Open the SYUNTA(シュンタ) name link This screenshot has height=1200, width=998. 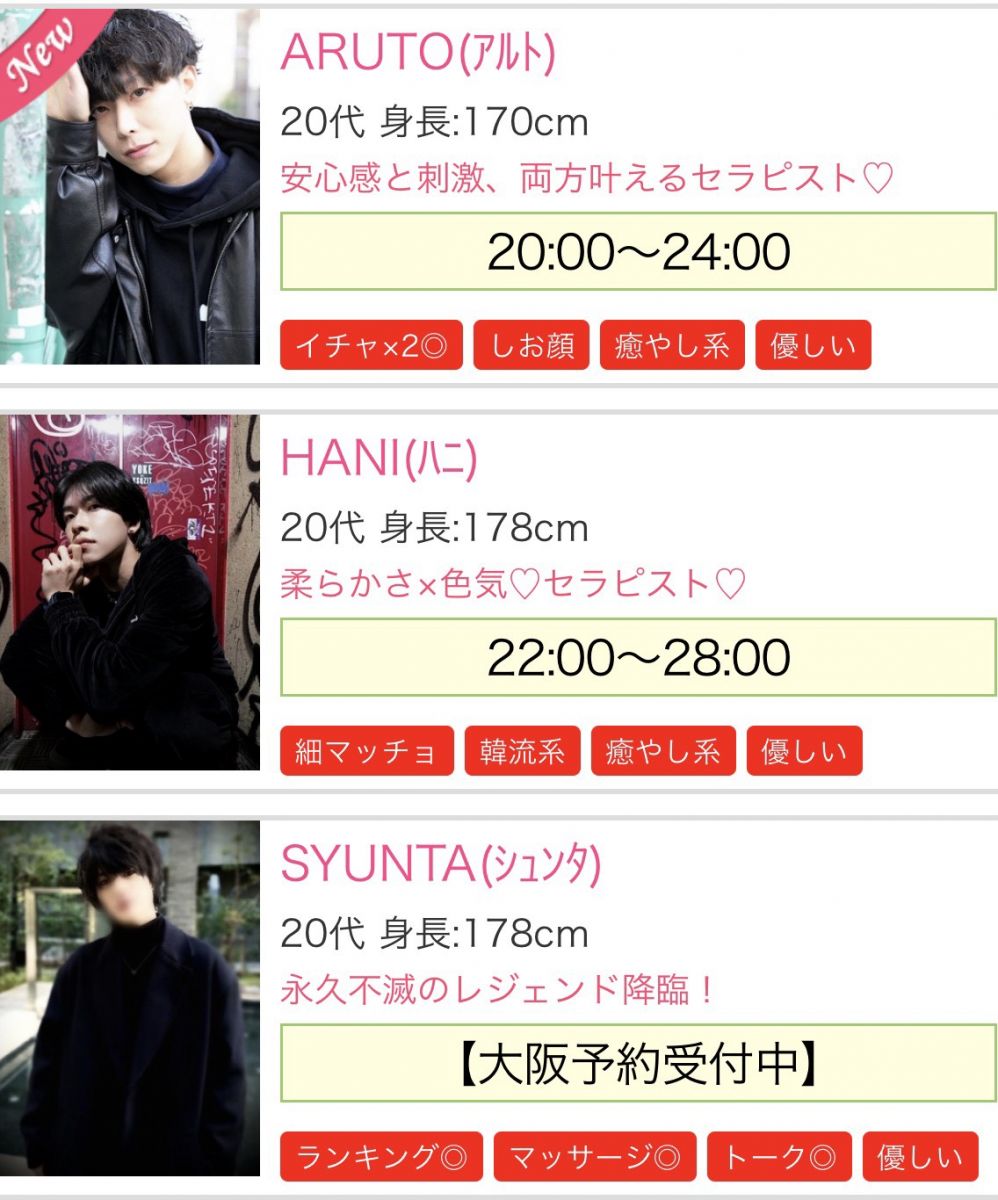click(441, 864)
